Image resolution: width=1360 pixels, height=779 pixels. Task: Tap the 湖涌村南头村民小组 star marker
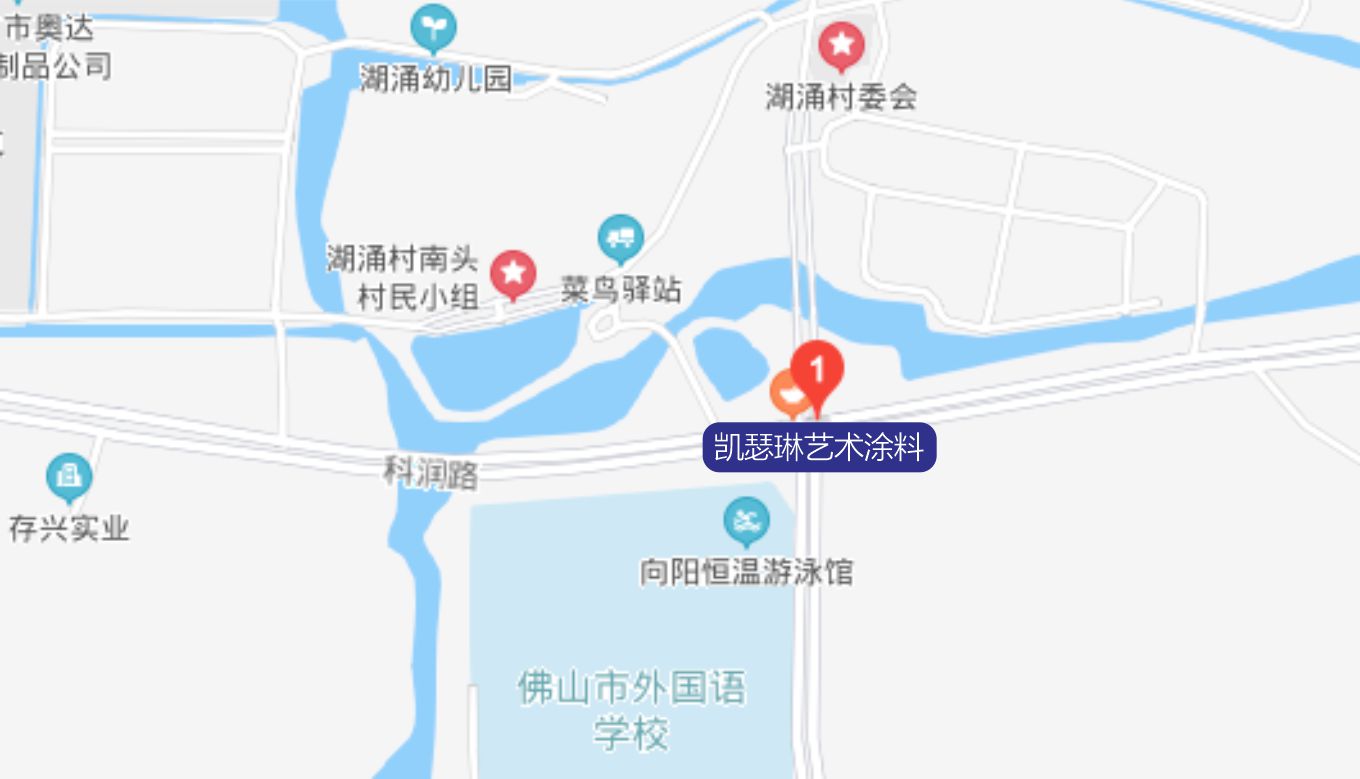pos(513,273)
